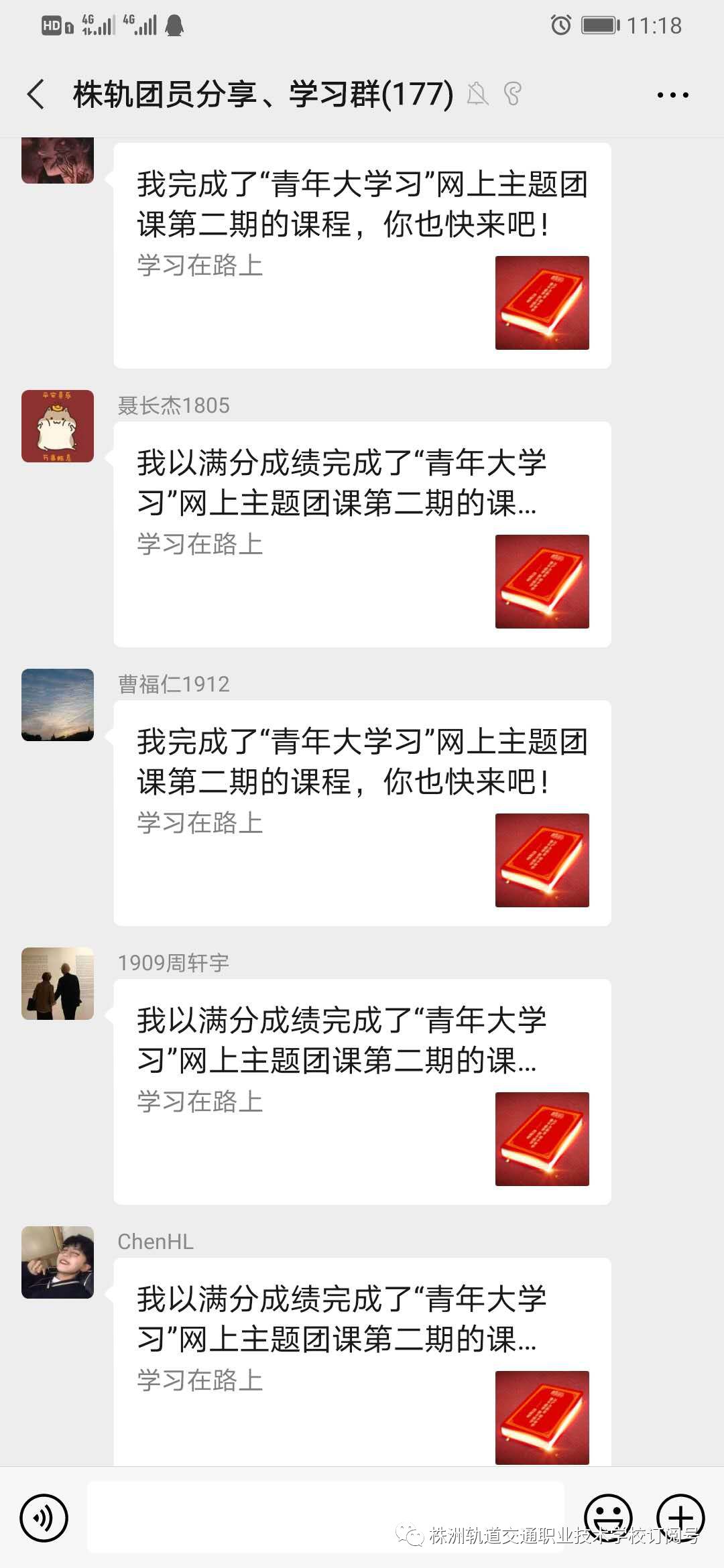Open 聂长杰1805's shared course card
Image resolution: width=724 pixels, height=1568 pixels.
362,534
